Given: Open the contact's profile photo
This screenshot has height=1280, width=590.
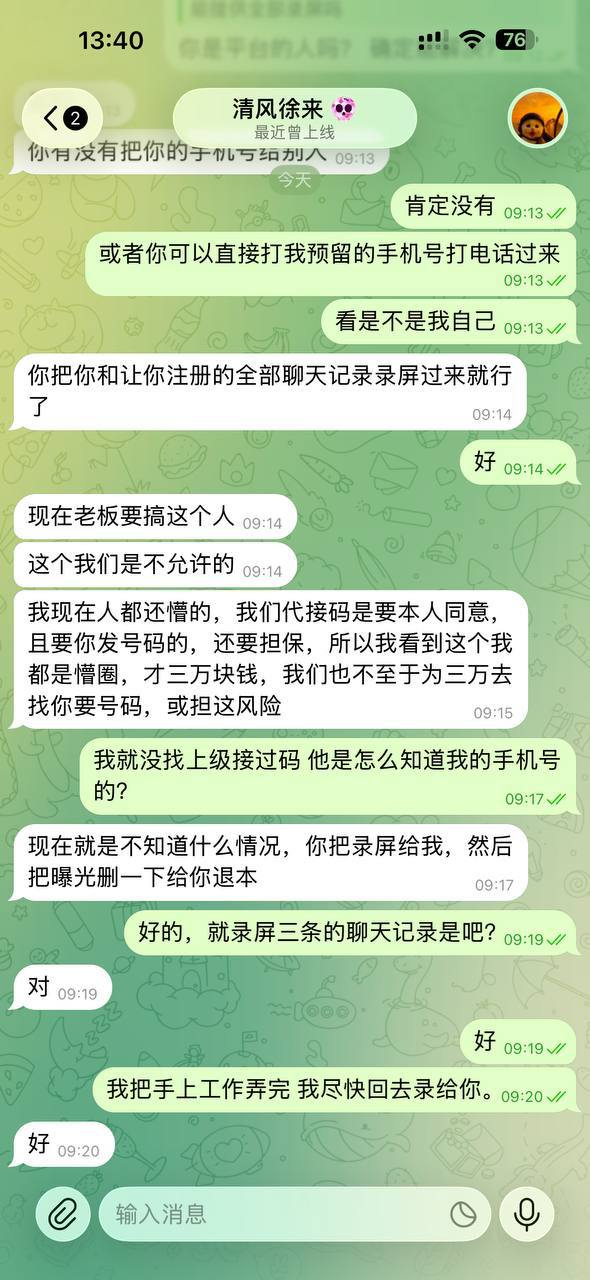Looking at the screenshot, I should pos(539,118).
